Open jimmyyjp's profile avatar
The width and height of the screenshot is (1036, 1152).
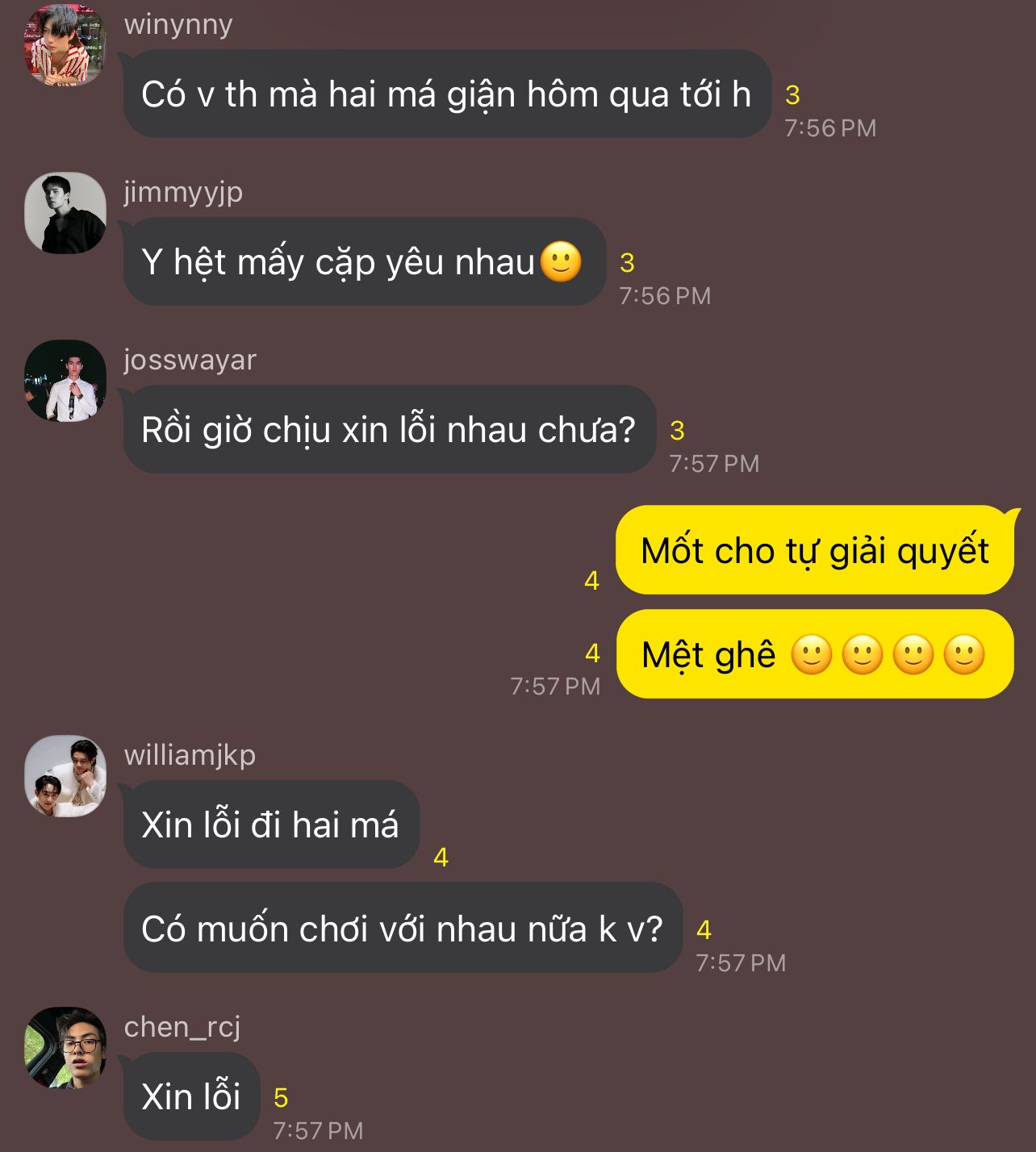pyautogui.click(x=65, y=213)
